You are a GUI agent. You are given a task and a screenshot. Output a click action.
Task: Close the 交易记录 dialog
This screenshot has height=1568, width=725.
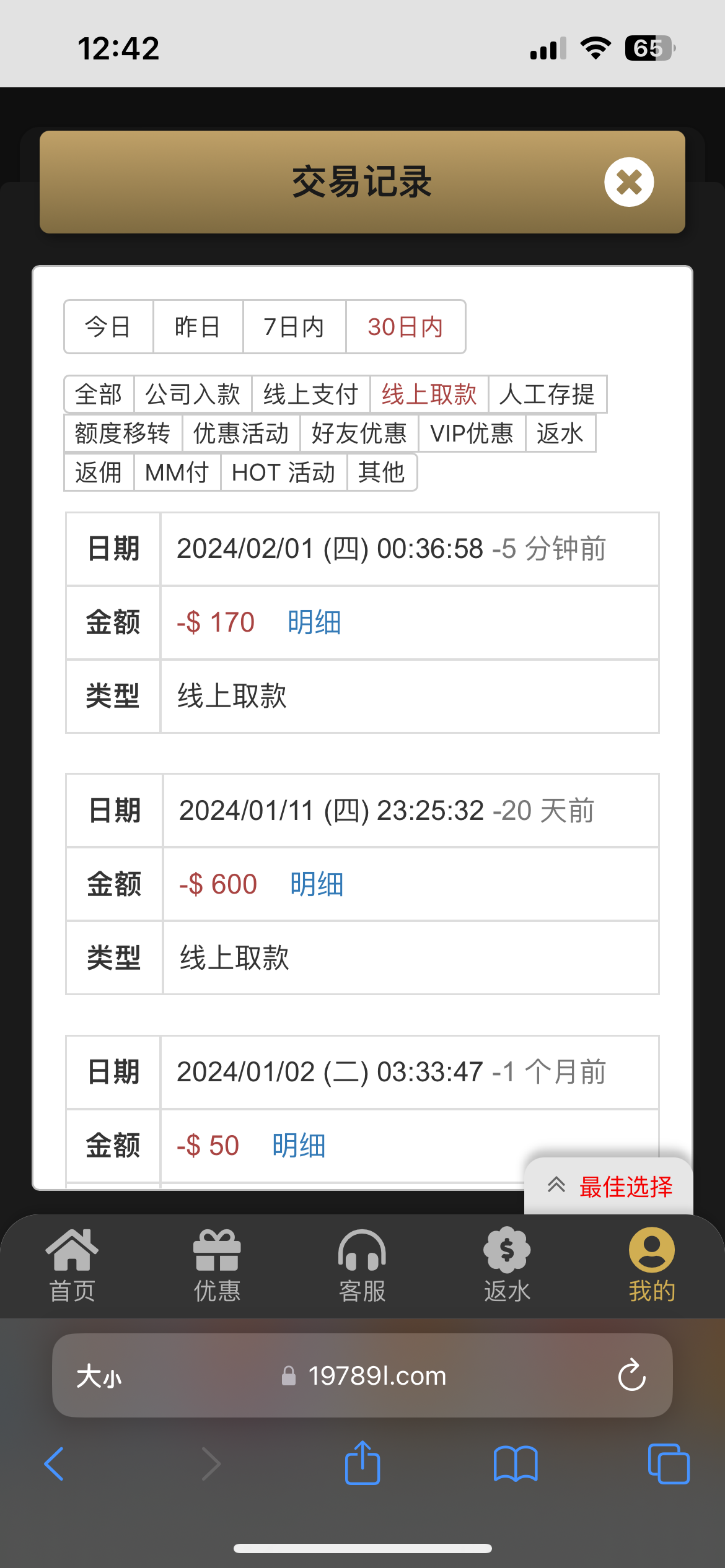(x=629, y=182)
